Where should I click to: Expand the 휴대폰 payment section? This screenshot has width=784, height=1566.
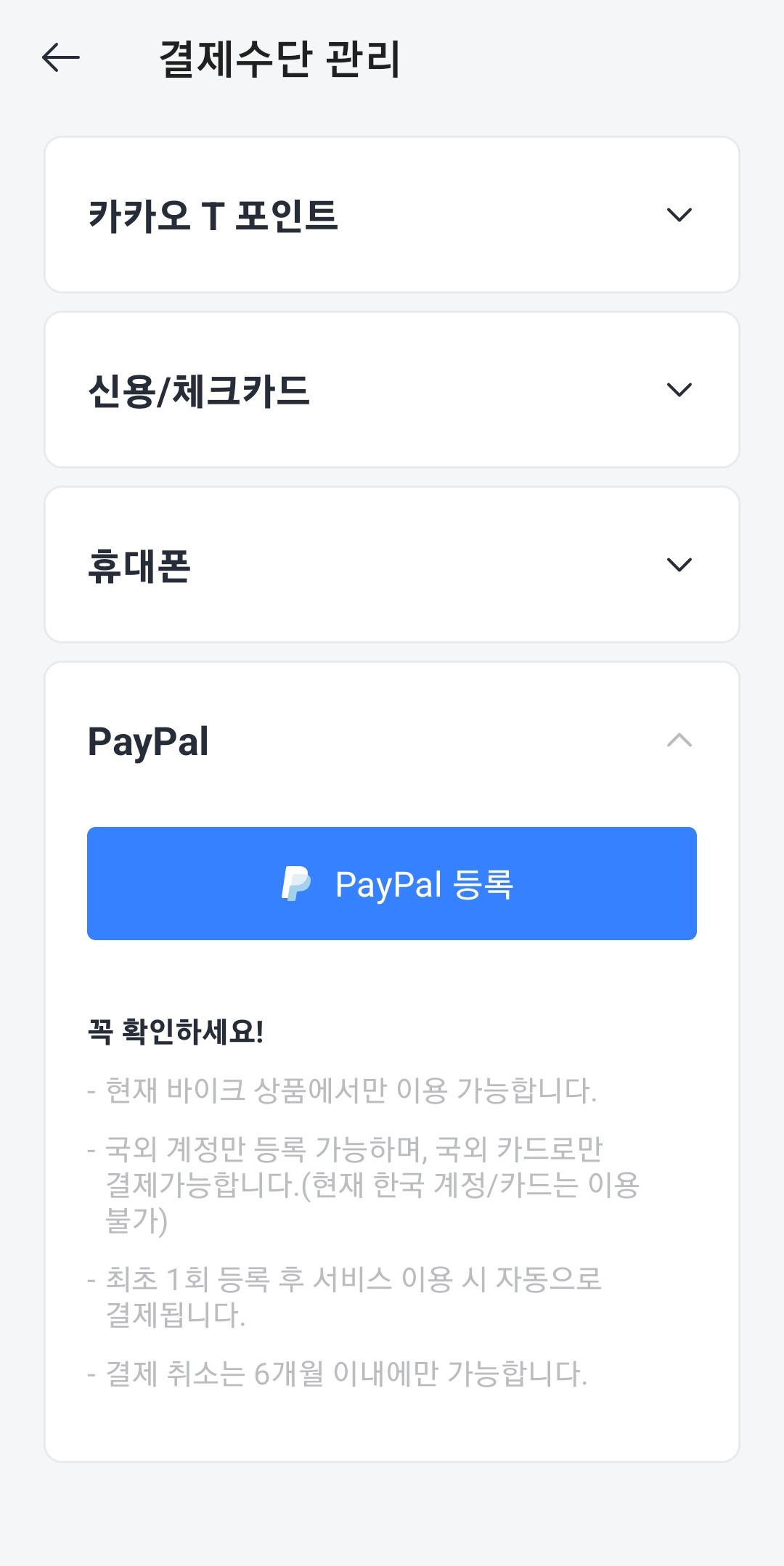(x=392, y=566)
